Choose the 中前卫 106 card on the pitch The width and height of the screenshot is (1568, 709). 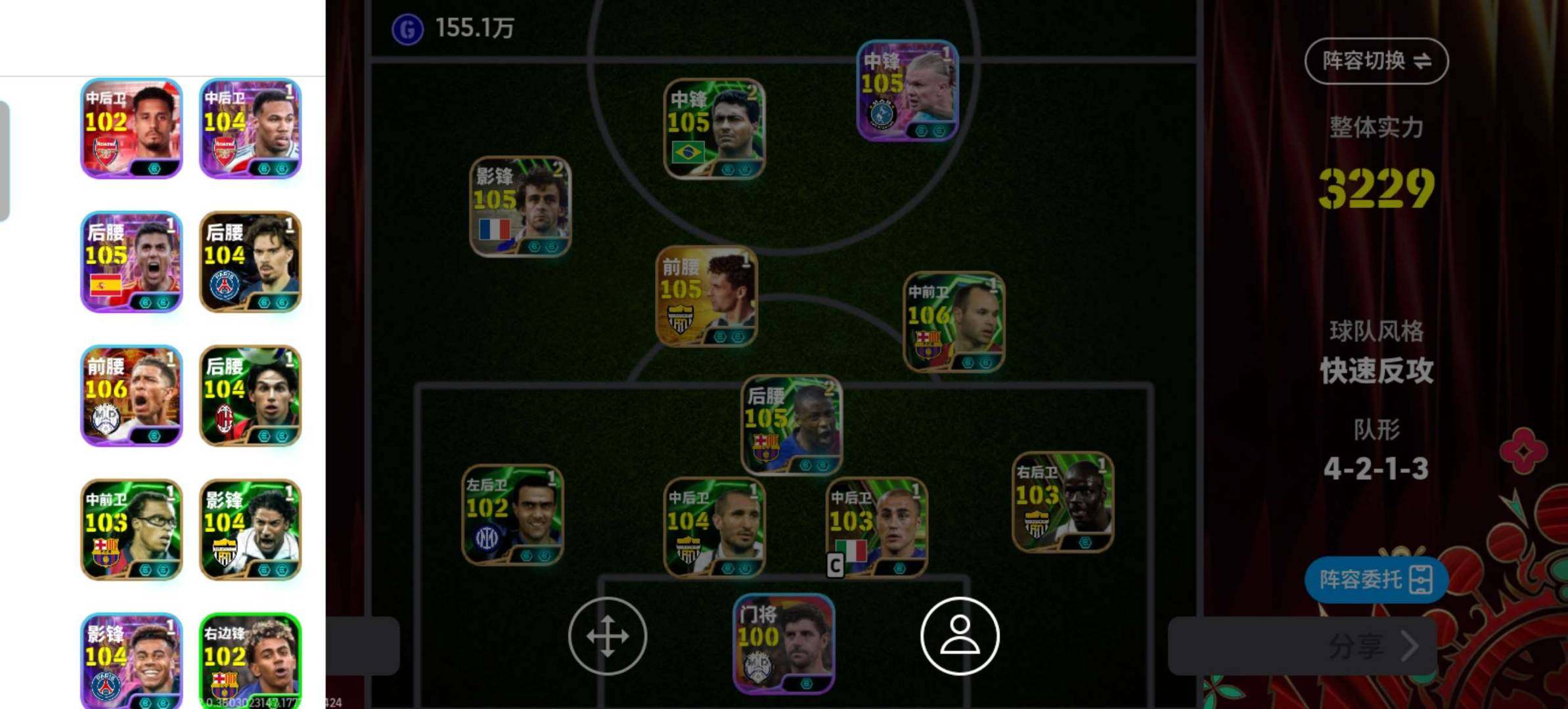click(x=954, y=322)
